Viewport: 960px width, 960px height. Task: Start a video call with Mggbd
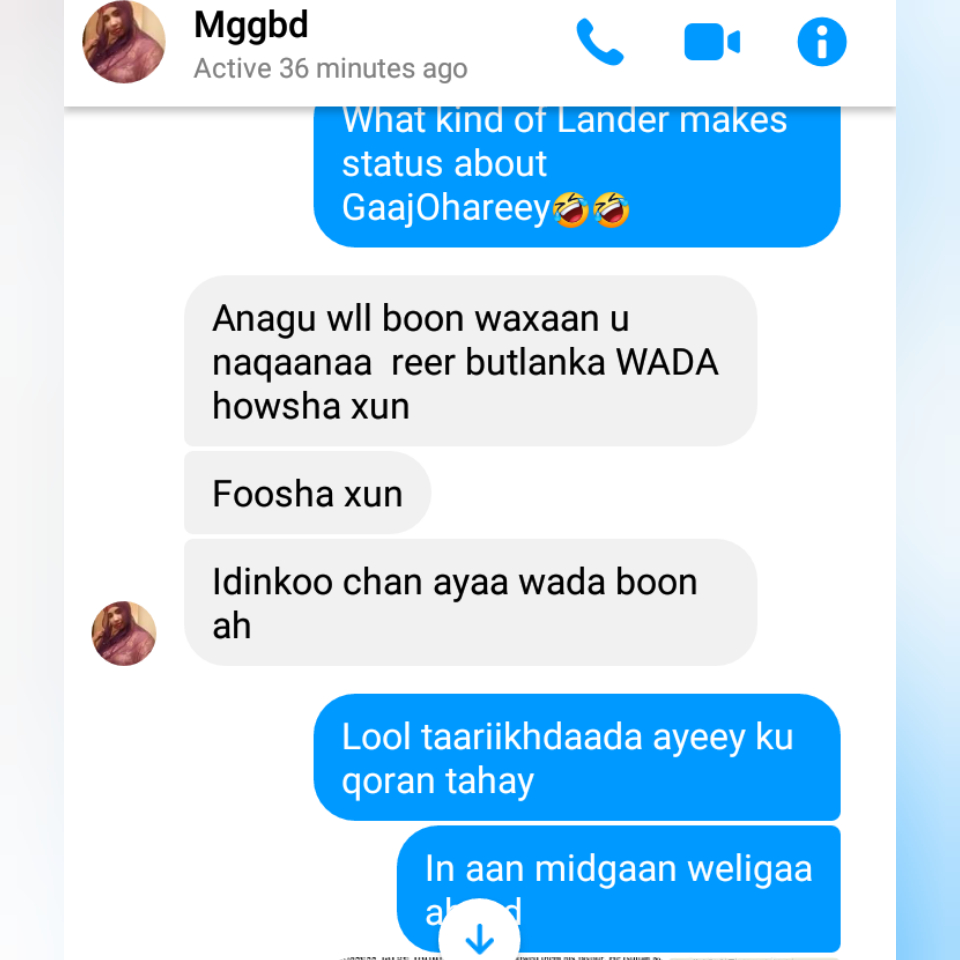711,43
